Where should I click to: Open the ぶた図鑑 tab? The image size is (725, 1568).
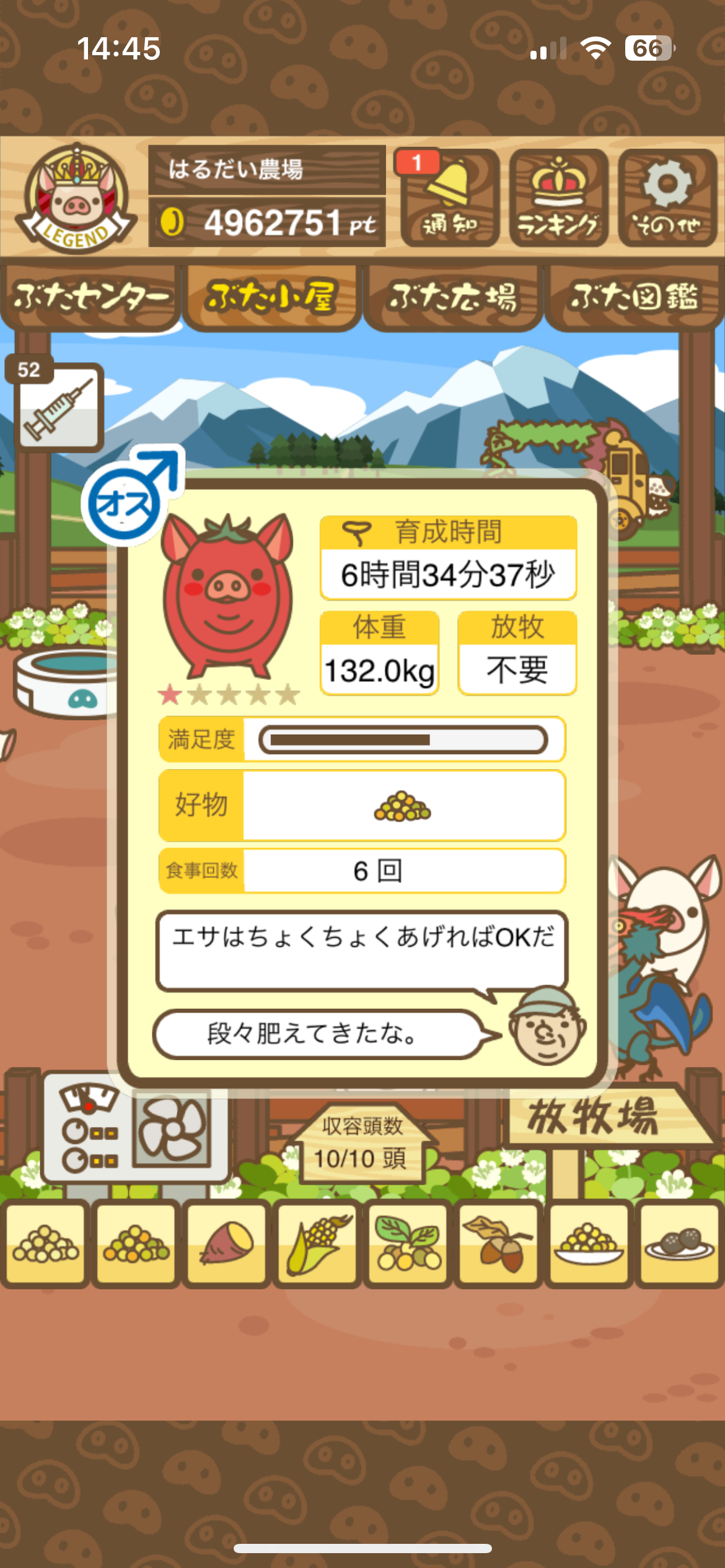point(634,297)
